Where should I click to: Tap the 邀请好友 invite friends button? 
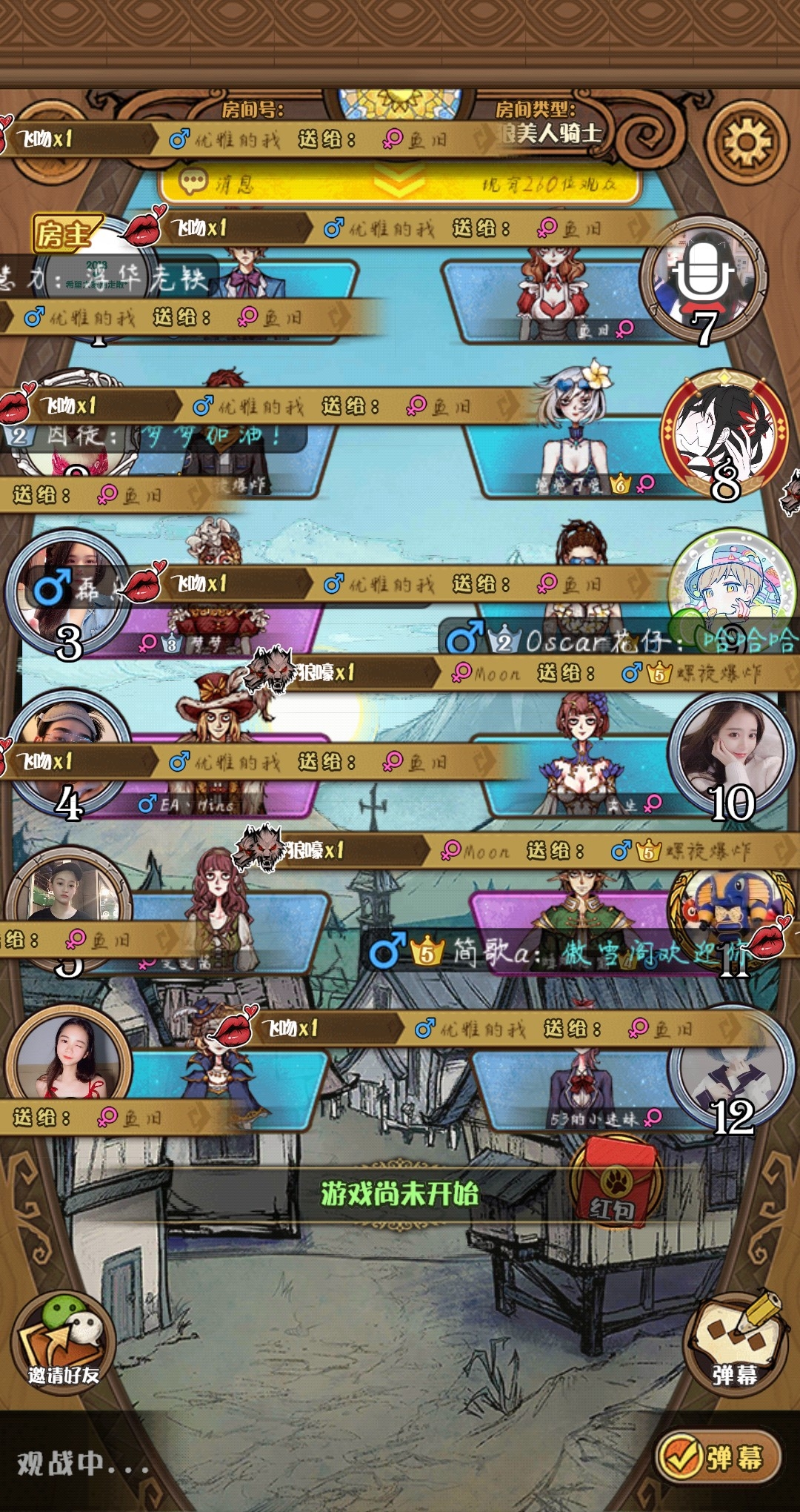(64, 1343)
